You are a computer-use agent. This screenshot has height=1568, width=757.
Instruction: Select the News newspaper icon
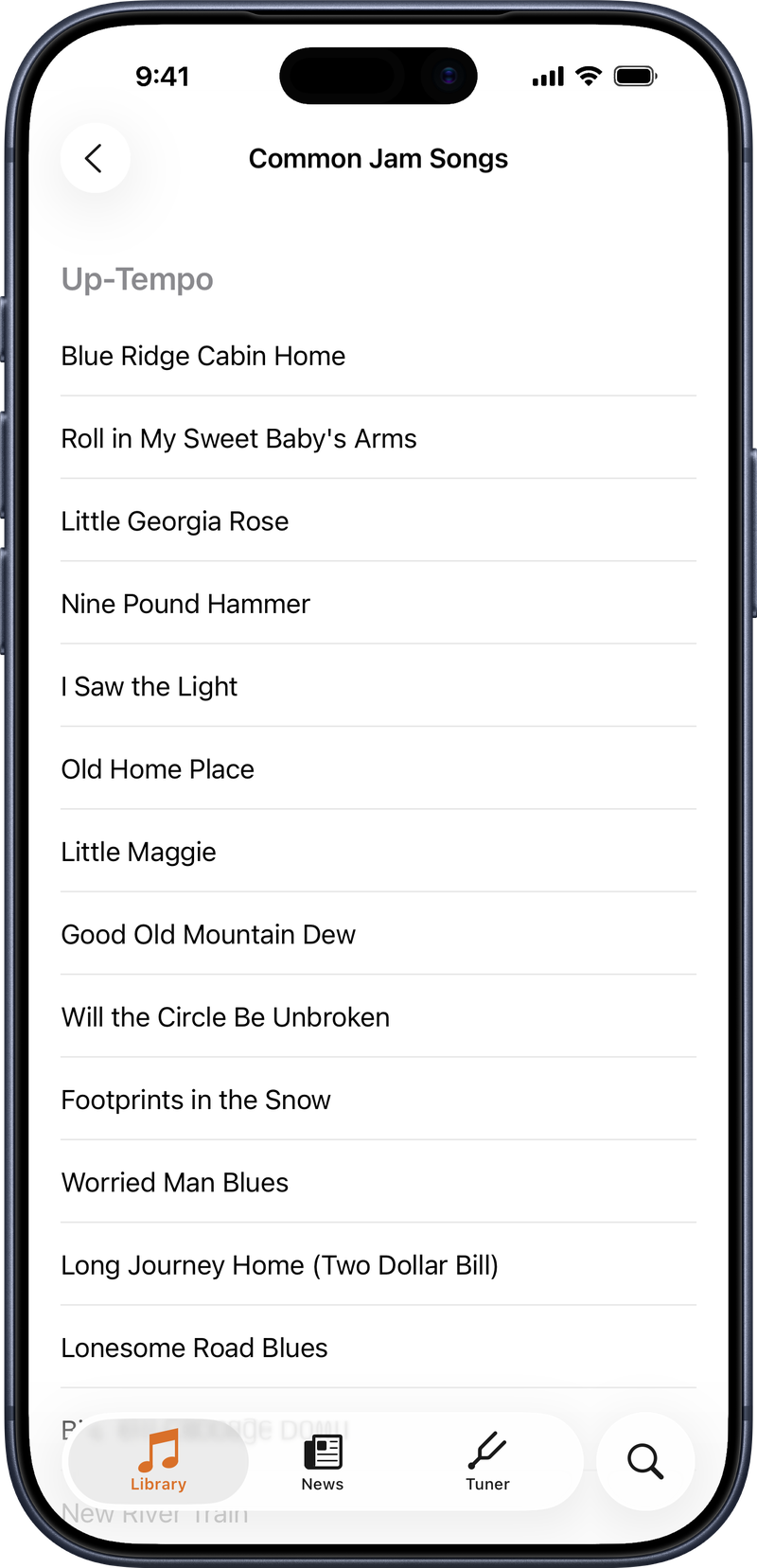click(x=323, y=1453)
